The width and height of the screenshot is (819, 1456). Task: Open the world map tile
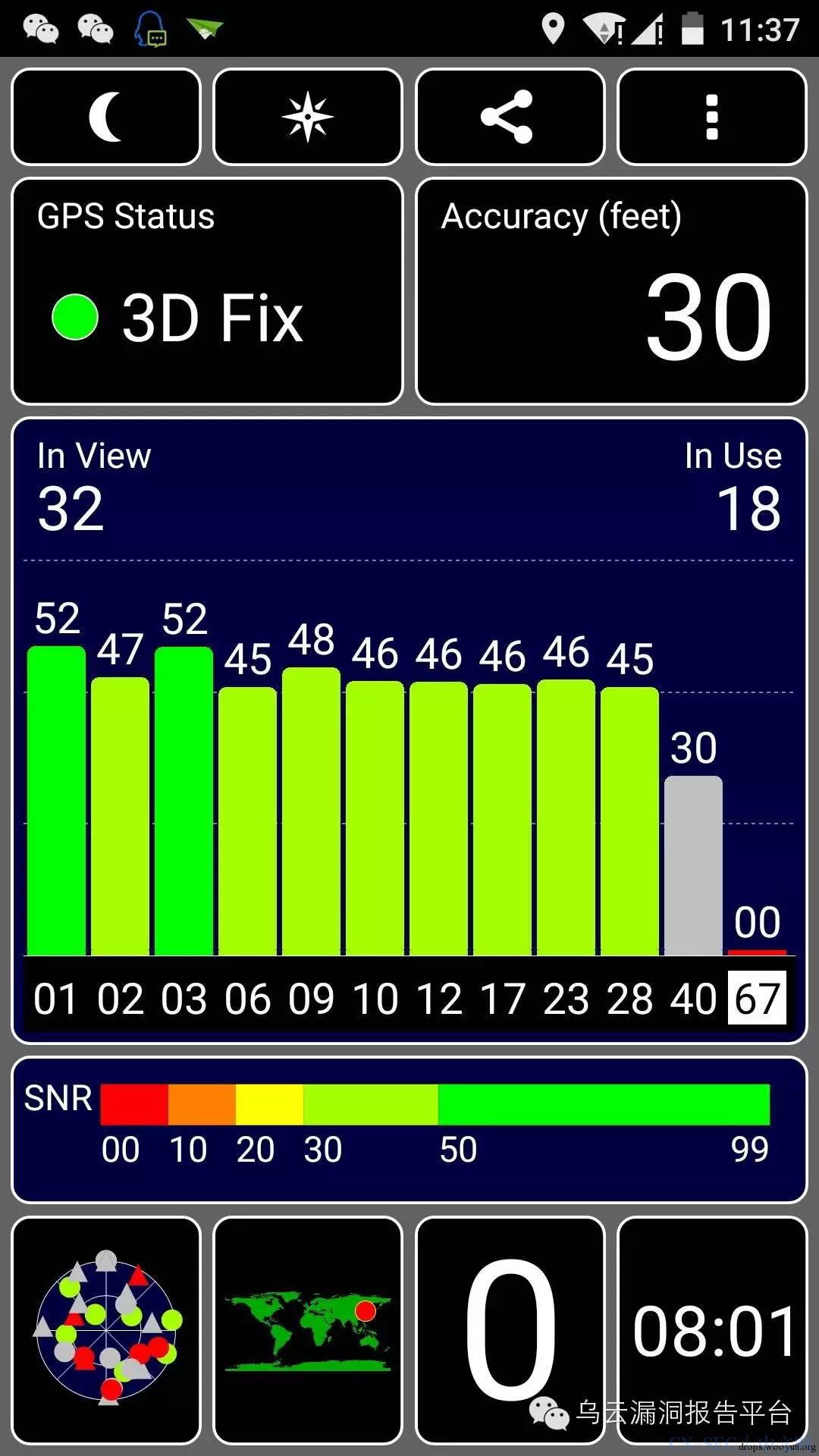coord(308,1330)
